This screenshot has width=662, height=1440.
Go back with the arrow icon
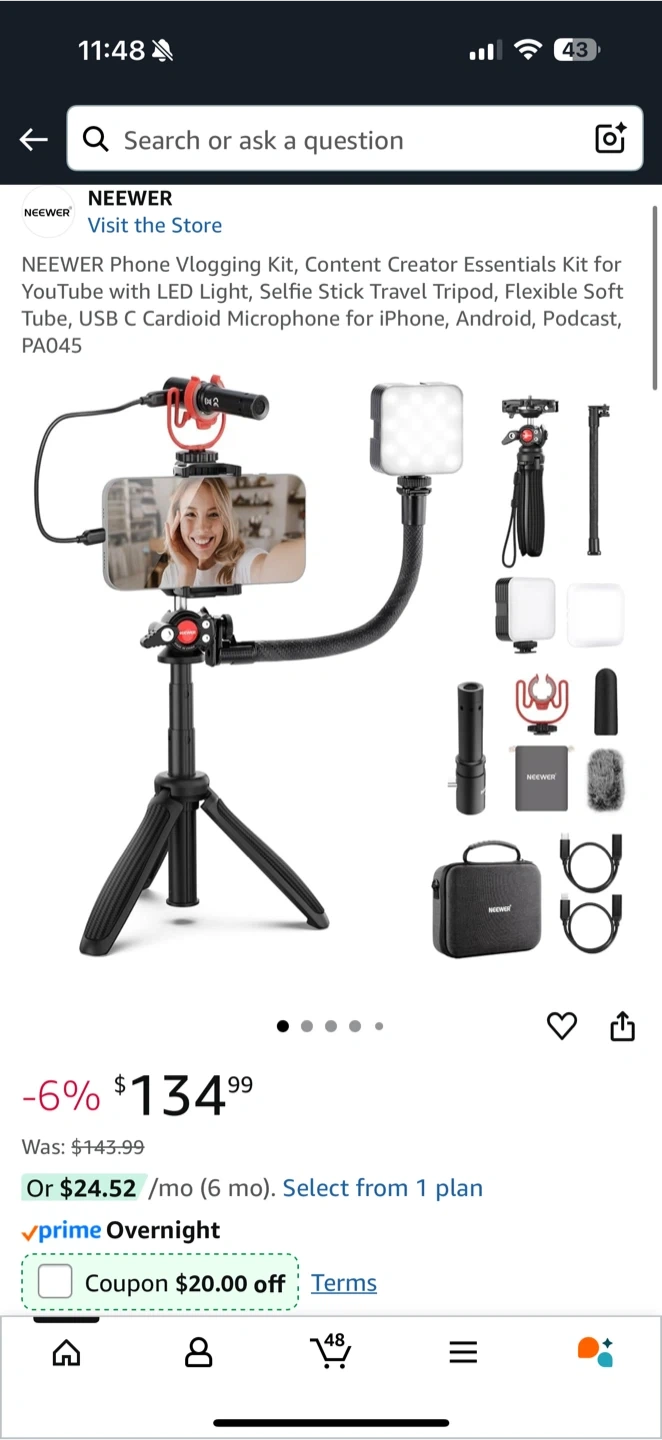click(x=34, y=140)
